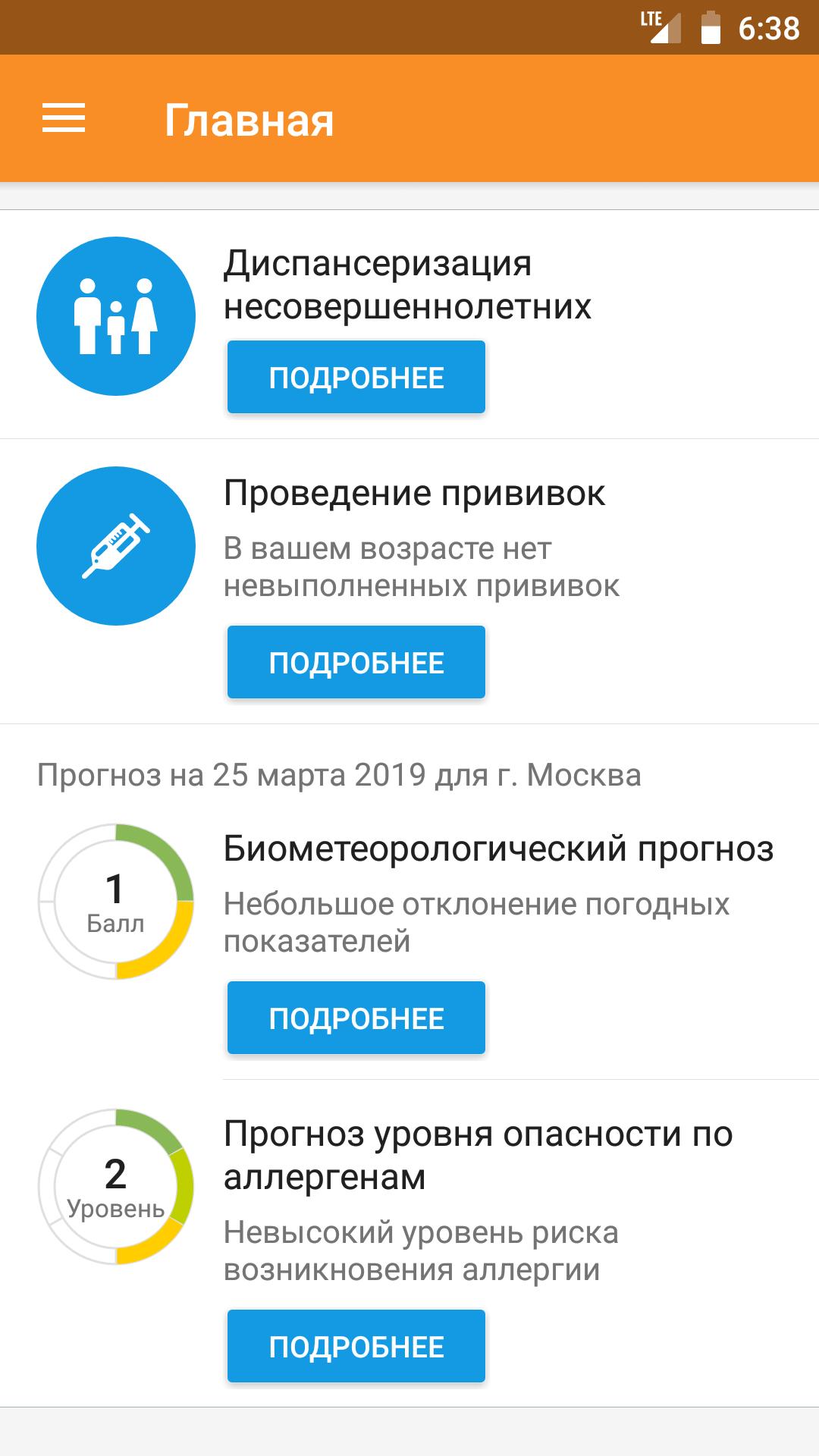Image resolution: width=819 pixels, height=1456 pixels.
Task: Tap ПОДРОБНЕЕ under Диспансеризация несовершеннолетних
Action: click(356, 378)
